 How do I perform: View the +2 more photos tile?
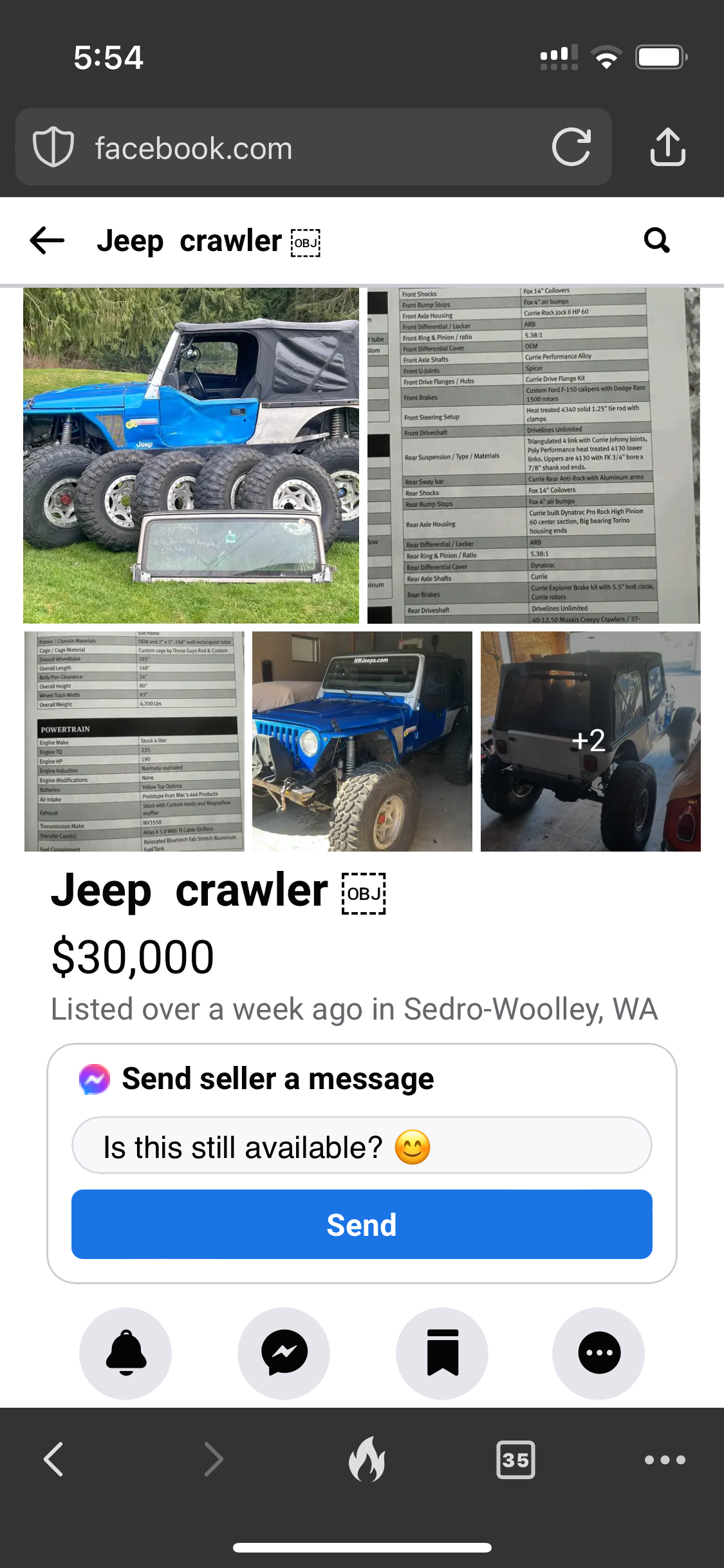pos(590,741)
